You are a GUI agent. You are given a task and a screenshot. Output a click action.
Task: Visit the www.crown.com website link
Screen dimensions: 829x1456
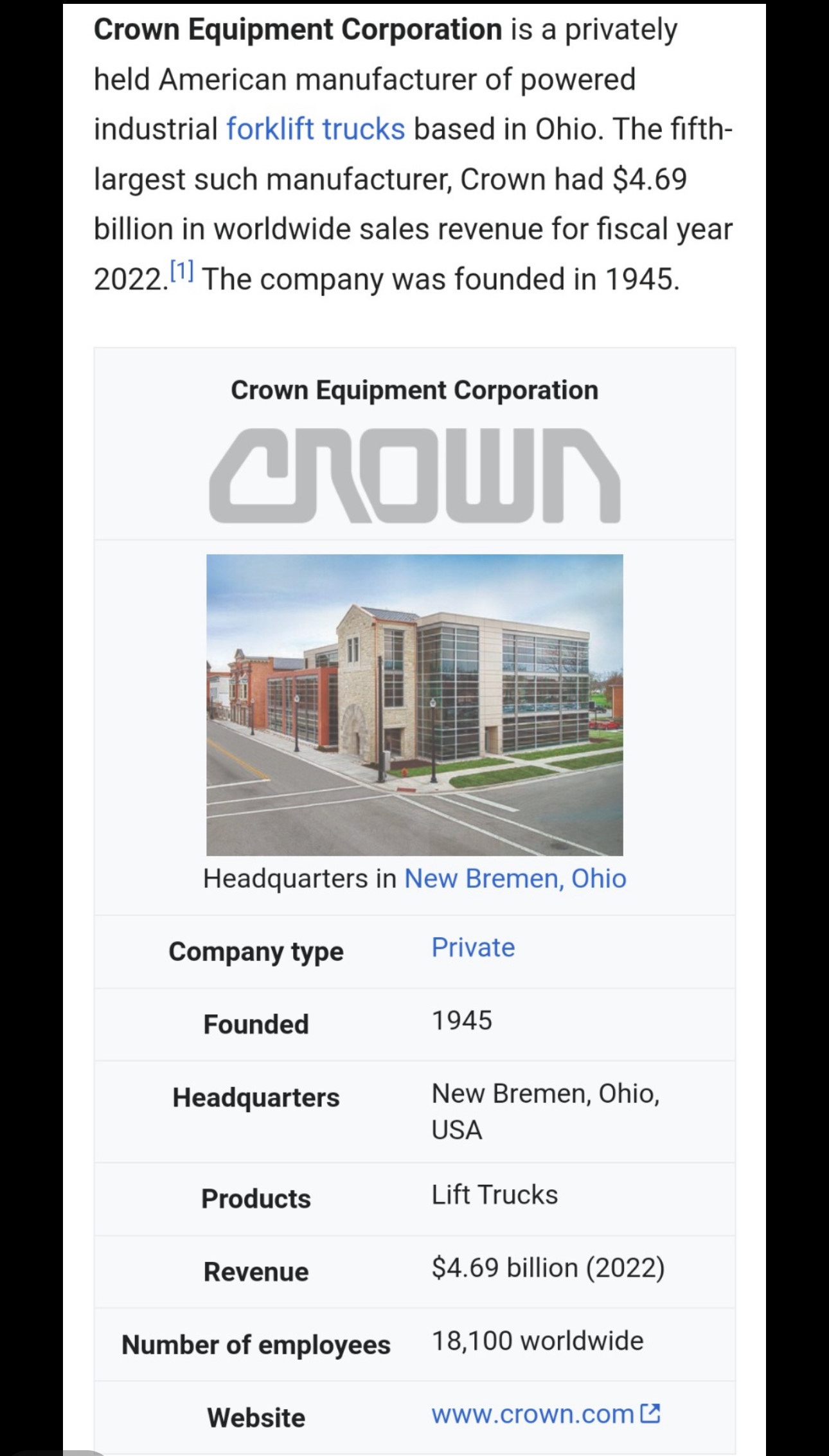[x=546, y=1414]
